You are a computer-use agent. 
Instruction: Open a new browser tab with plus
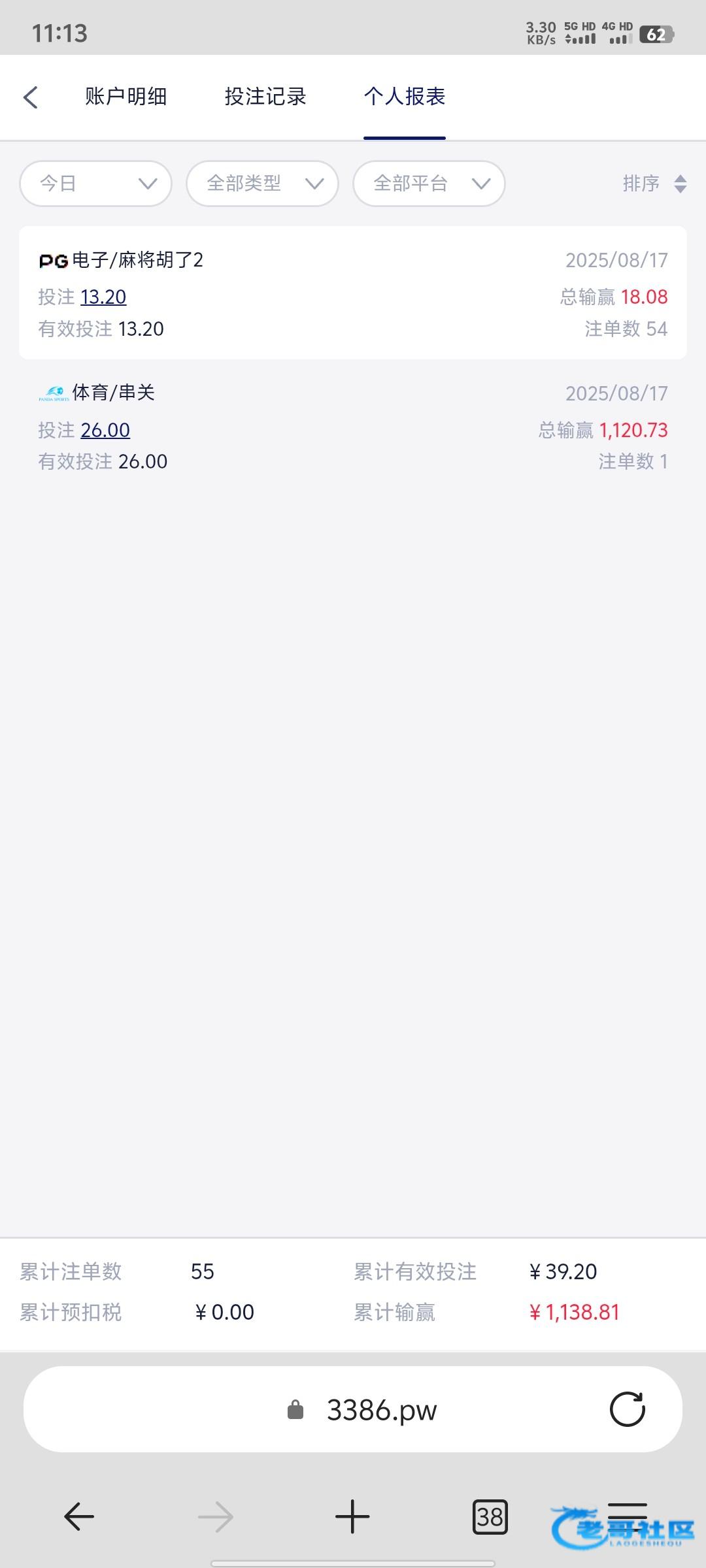tap(352, 1516)
